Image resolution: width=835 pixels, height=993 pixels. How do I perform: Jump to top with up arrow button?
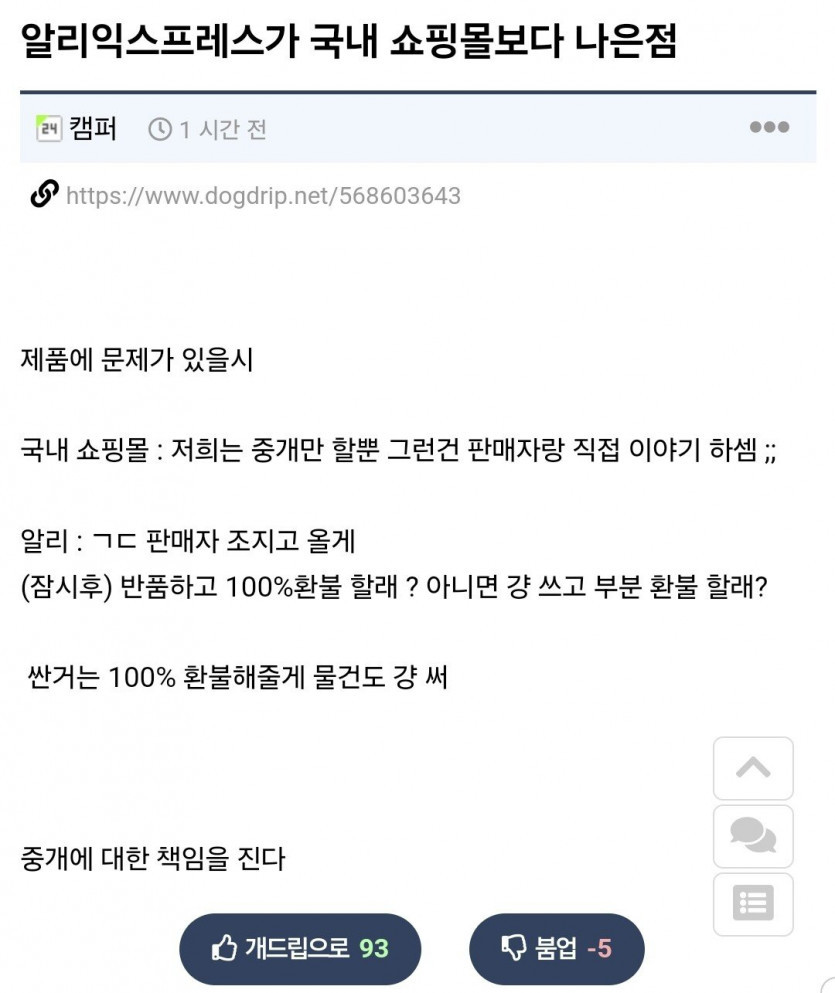(753, 768)
